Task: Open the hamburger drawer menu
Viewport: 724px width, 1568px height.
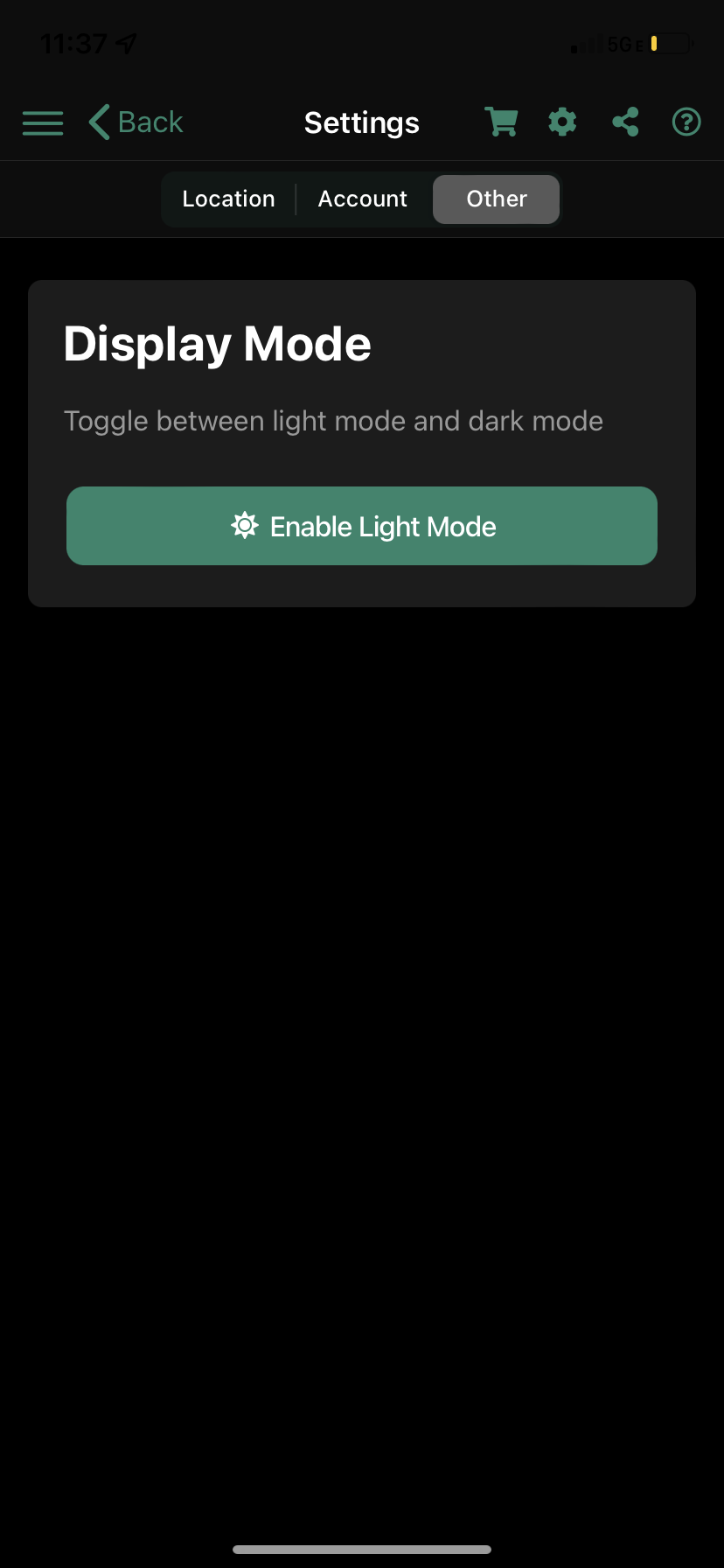Action: [43, 122]
